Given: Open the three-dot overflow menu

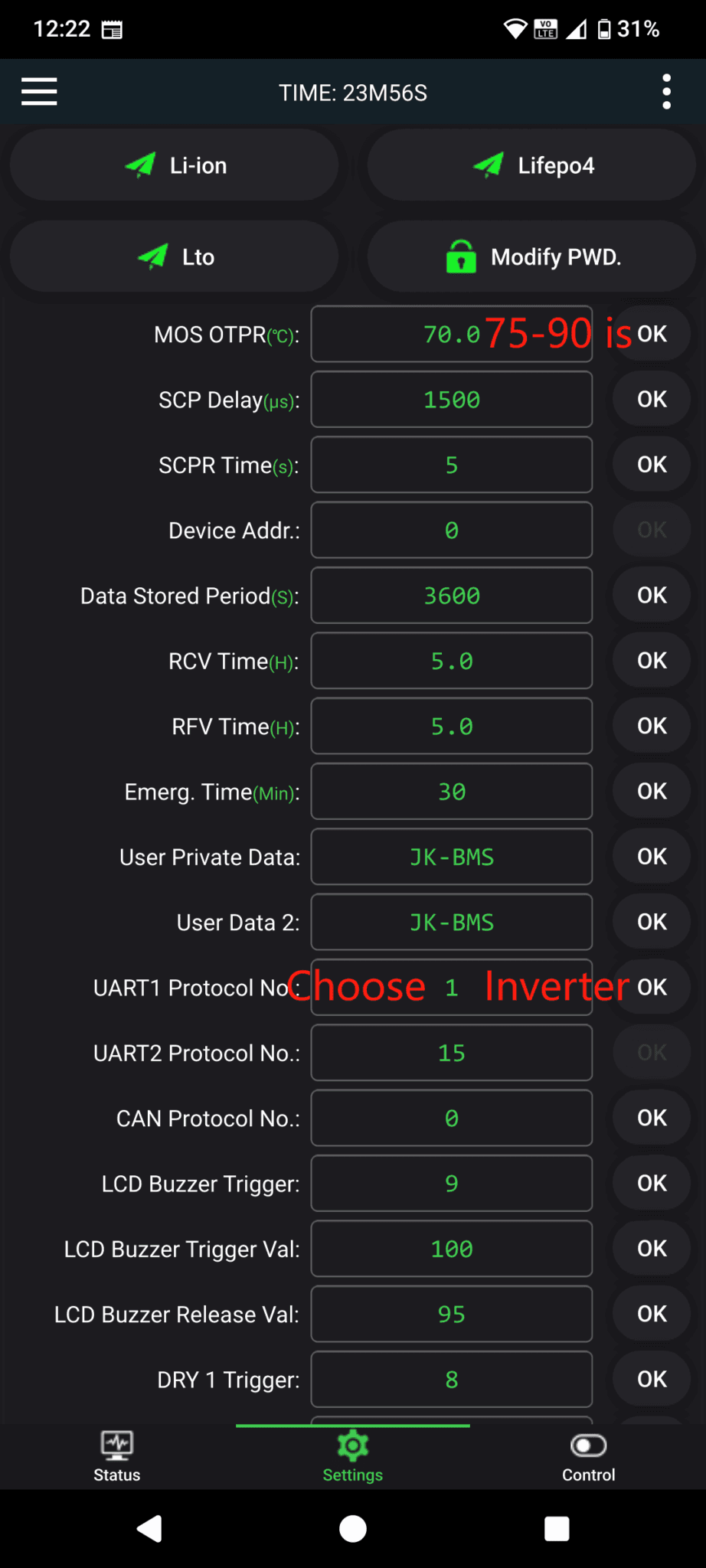Looking at the screenshot, I should pyautogui.click(x=666, y=91).
